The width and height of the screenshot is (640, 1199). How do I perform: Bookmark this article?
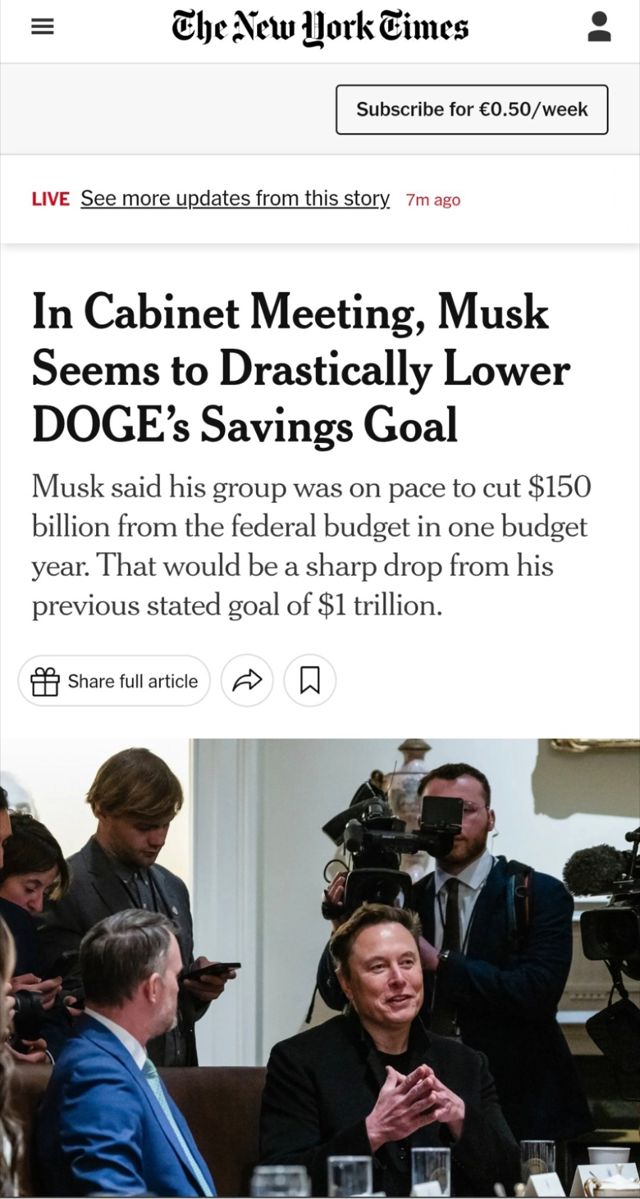tap(310, 681)
